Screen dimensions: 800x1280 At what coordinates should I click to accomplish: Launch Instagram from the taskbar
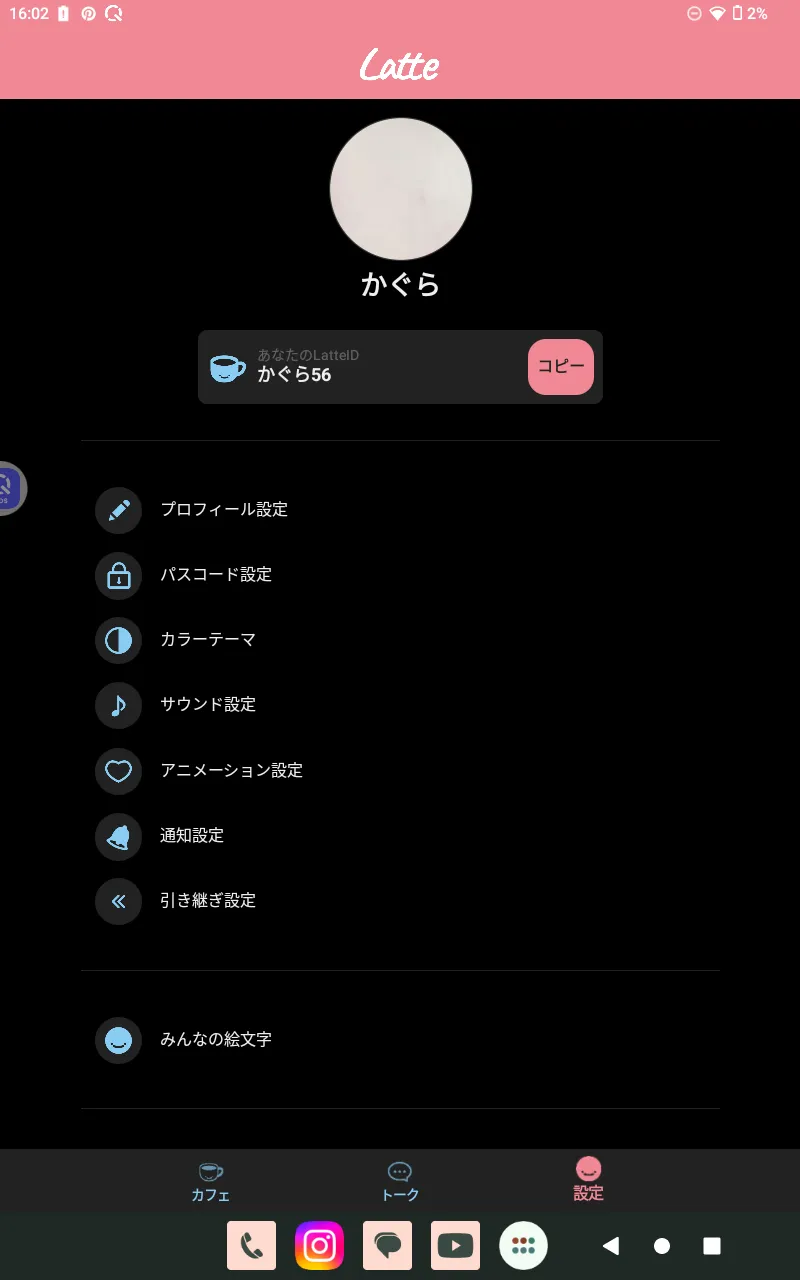tap(320, 1246)
